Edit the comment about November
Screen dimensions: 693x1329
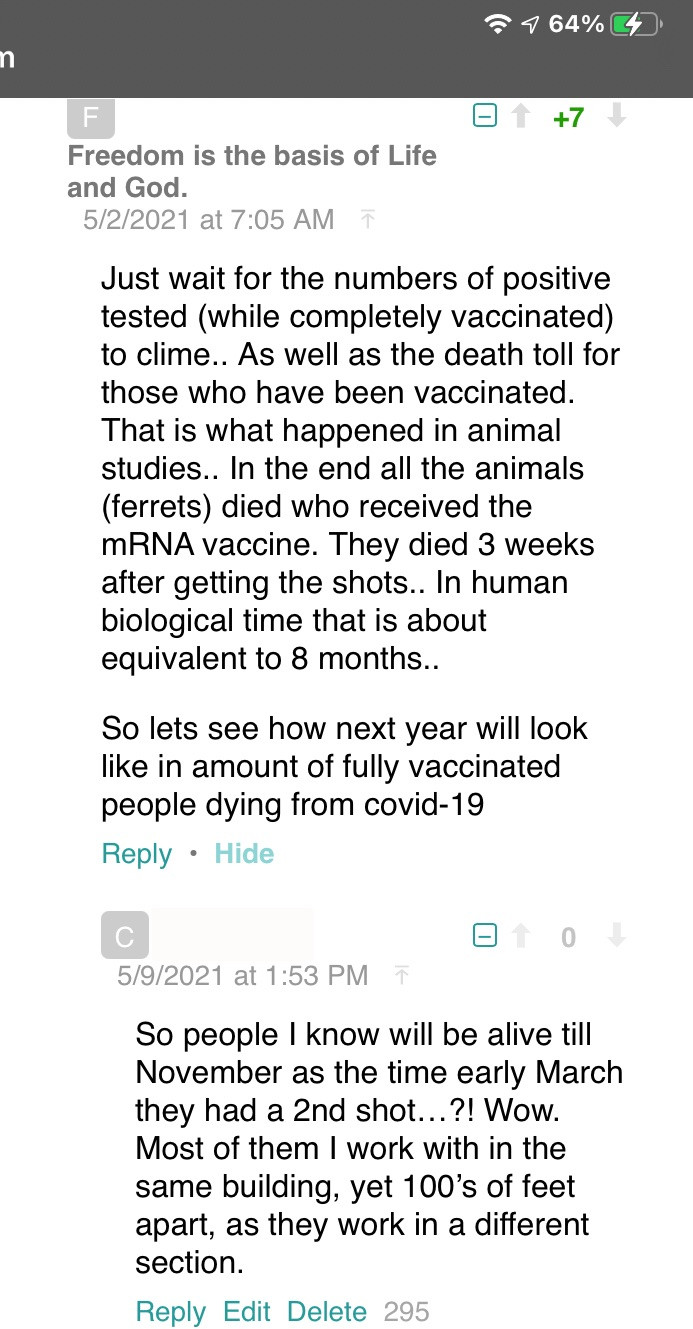point(246,1312)
